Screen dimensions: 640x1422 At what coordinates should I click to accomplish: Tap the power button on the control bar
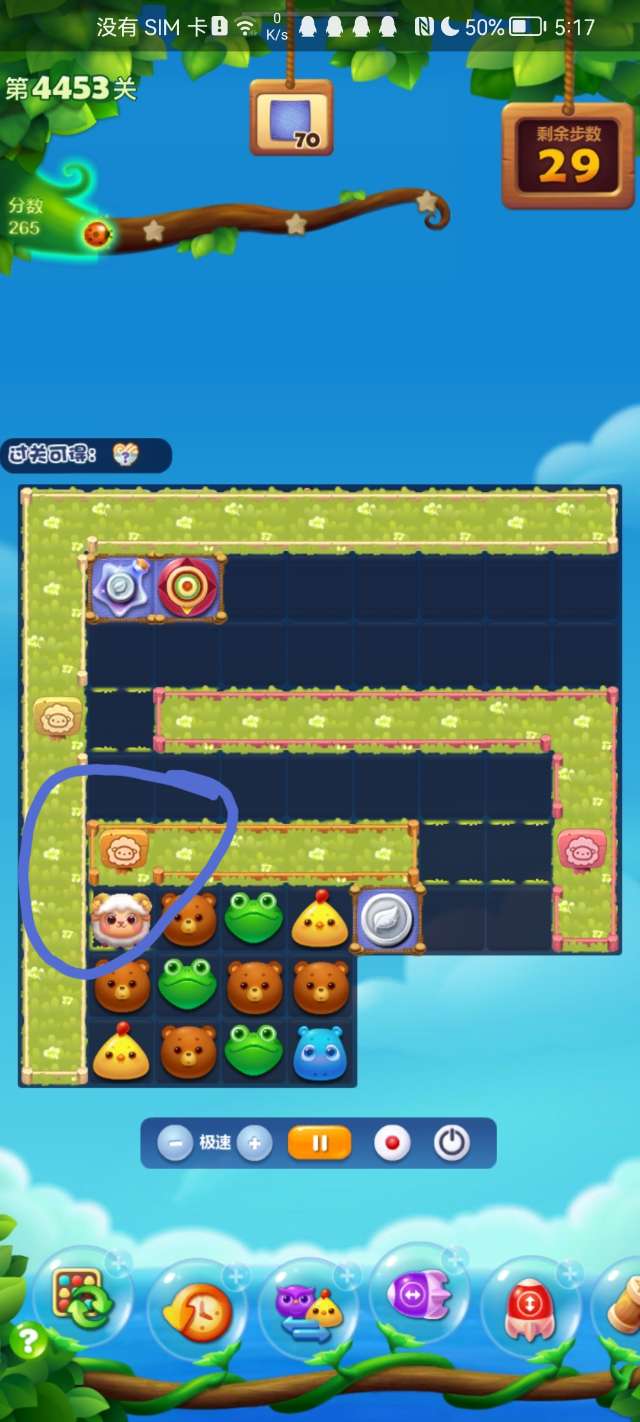tap(452, 1143)
